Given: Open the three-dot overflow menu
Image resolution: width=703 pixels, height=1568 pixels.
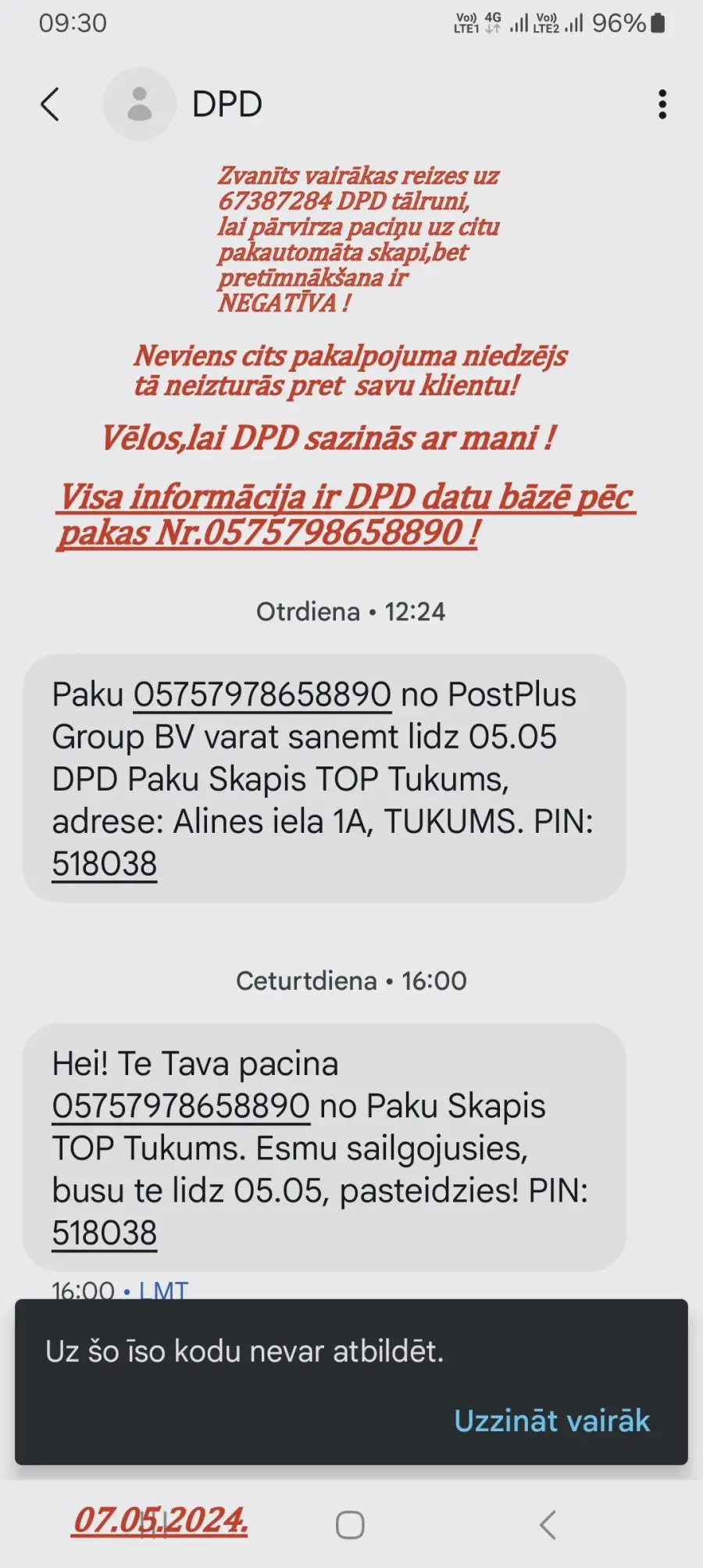Looking at the screenshot, I should [662, 104].
